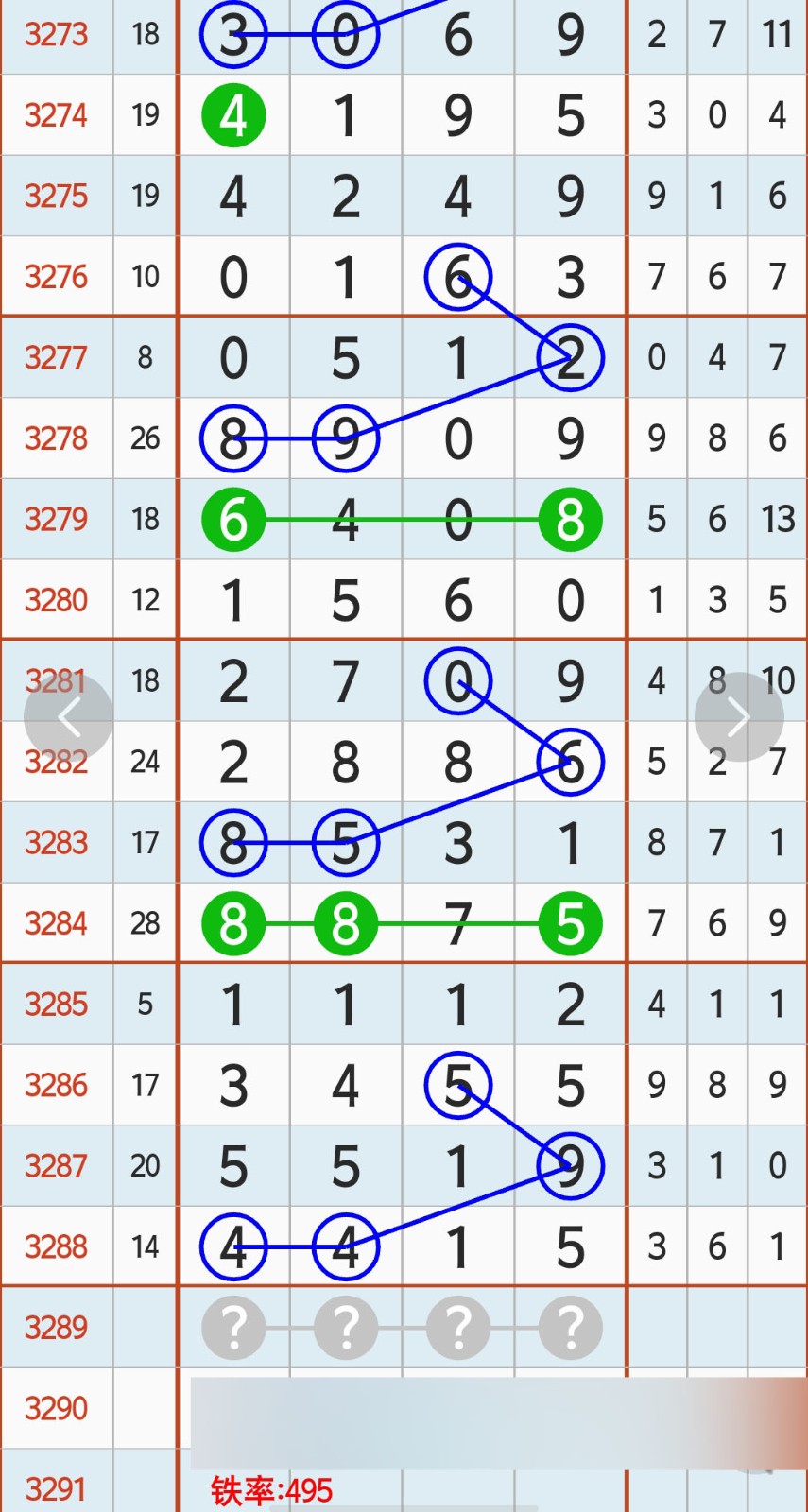Open the circled 6 in row 3276
Viewport: 808px width, 1512px height.
coord(458,276)
